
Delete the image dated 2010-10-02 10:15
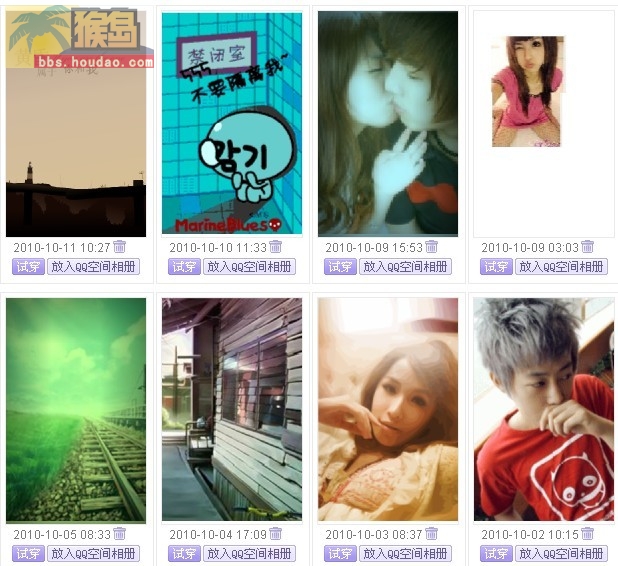(x=588, y=535)
